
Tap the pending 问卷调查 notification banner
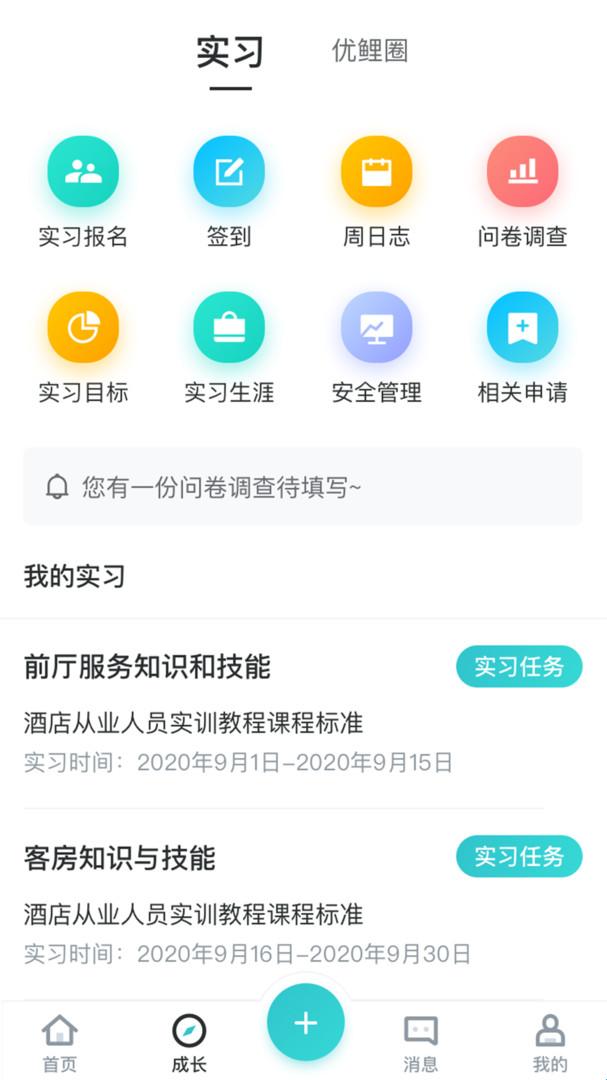(302, 487)
